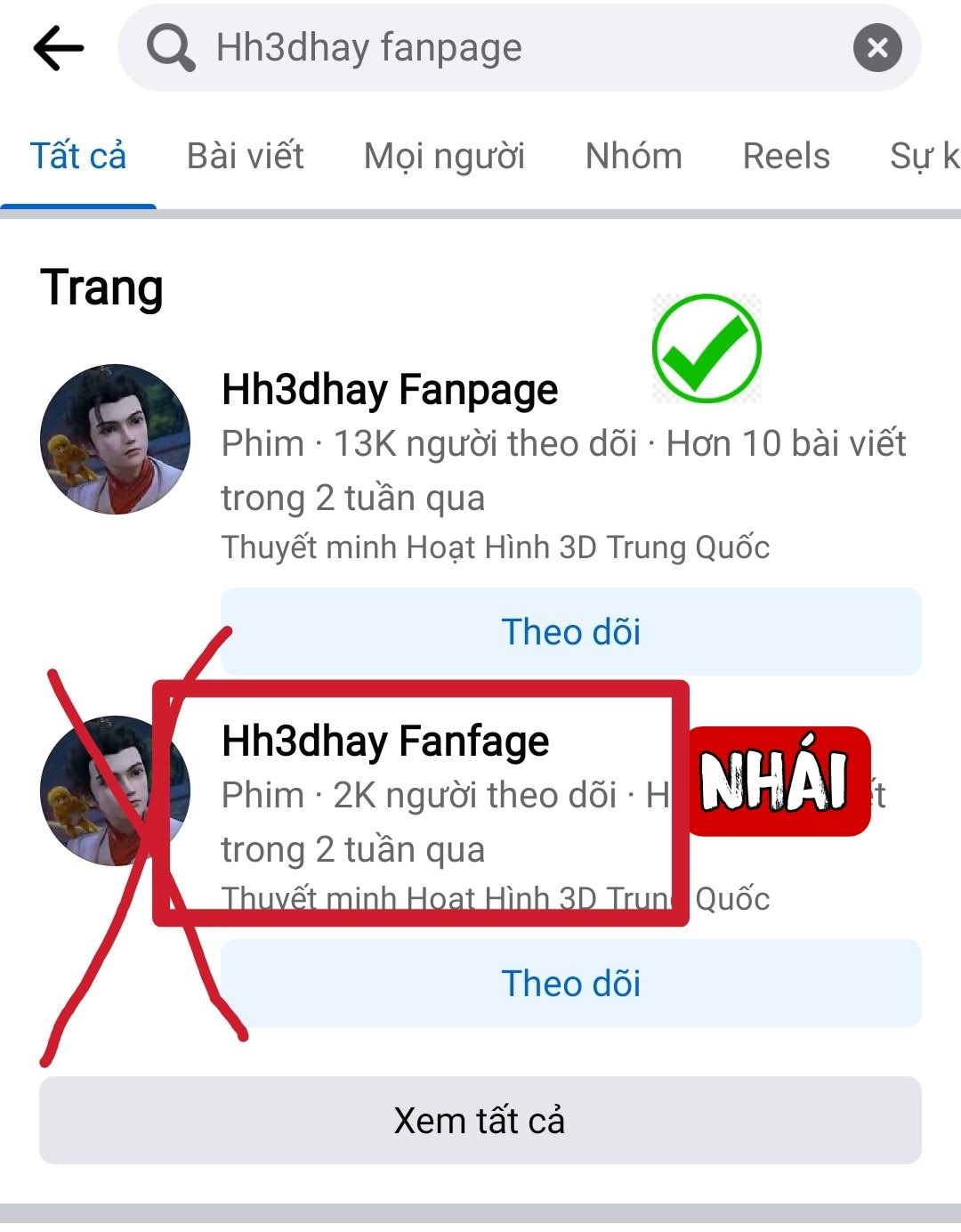The height and width of the screenshot is (1232, 961).
Task: Open the Hh3dhay Fanpage page result
Action: pos(390,390)
